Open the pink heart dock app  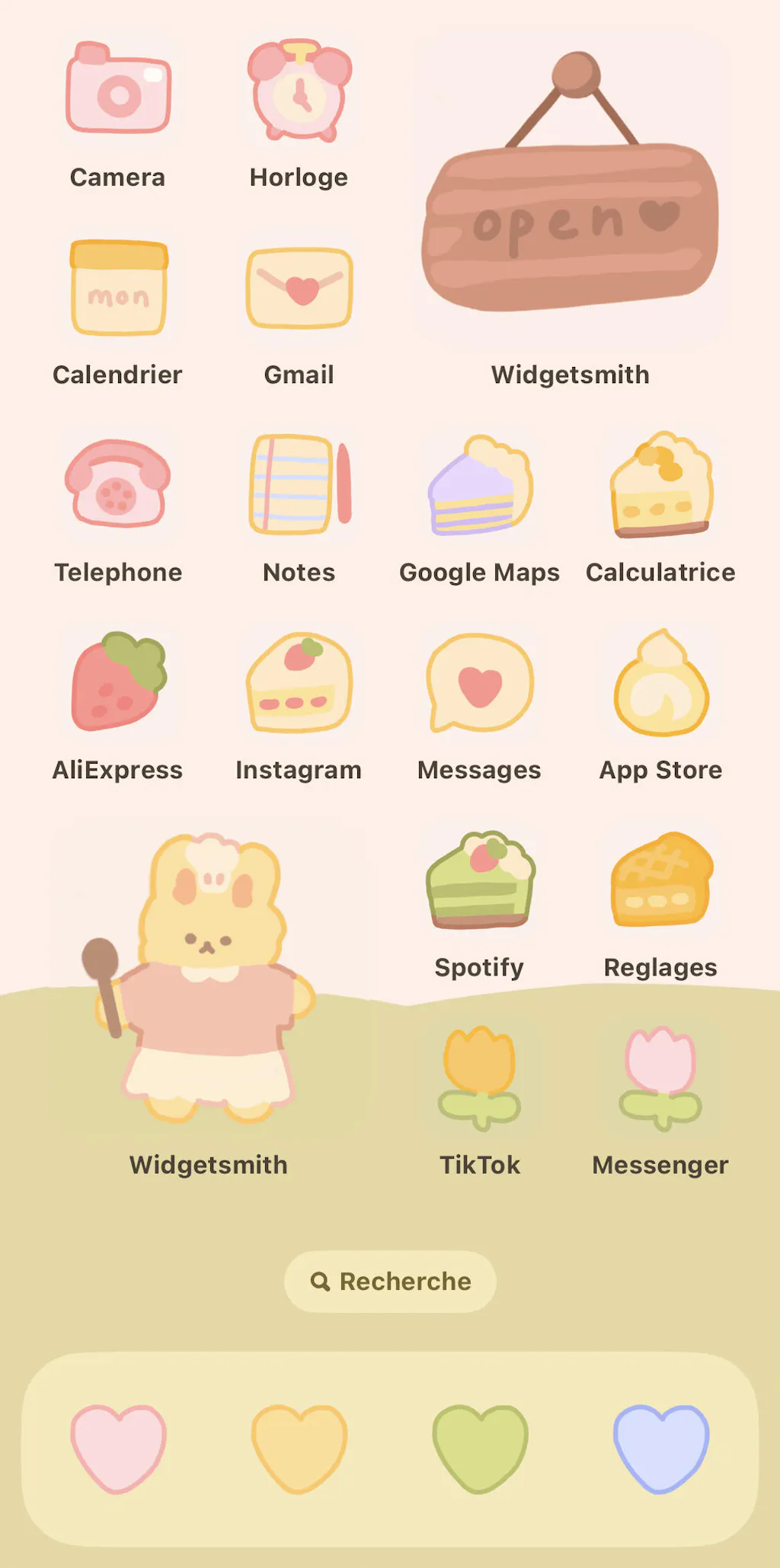point(118,1448)
